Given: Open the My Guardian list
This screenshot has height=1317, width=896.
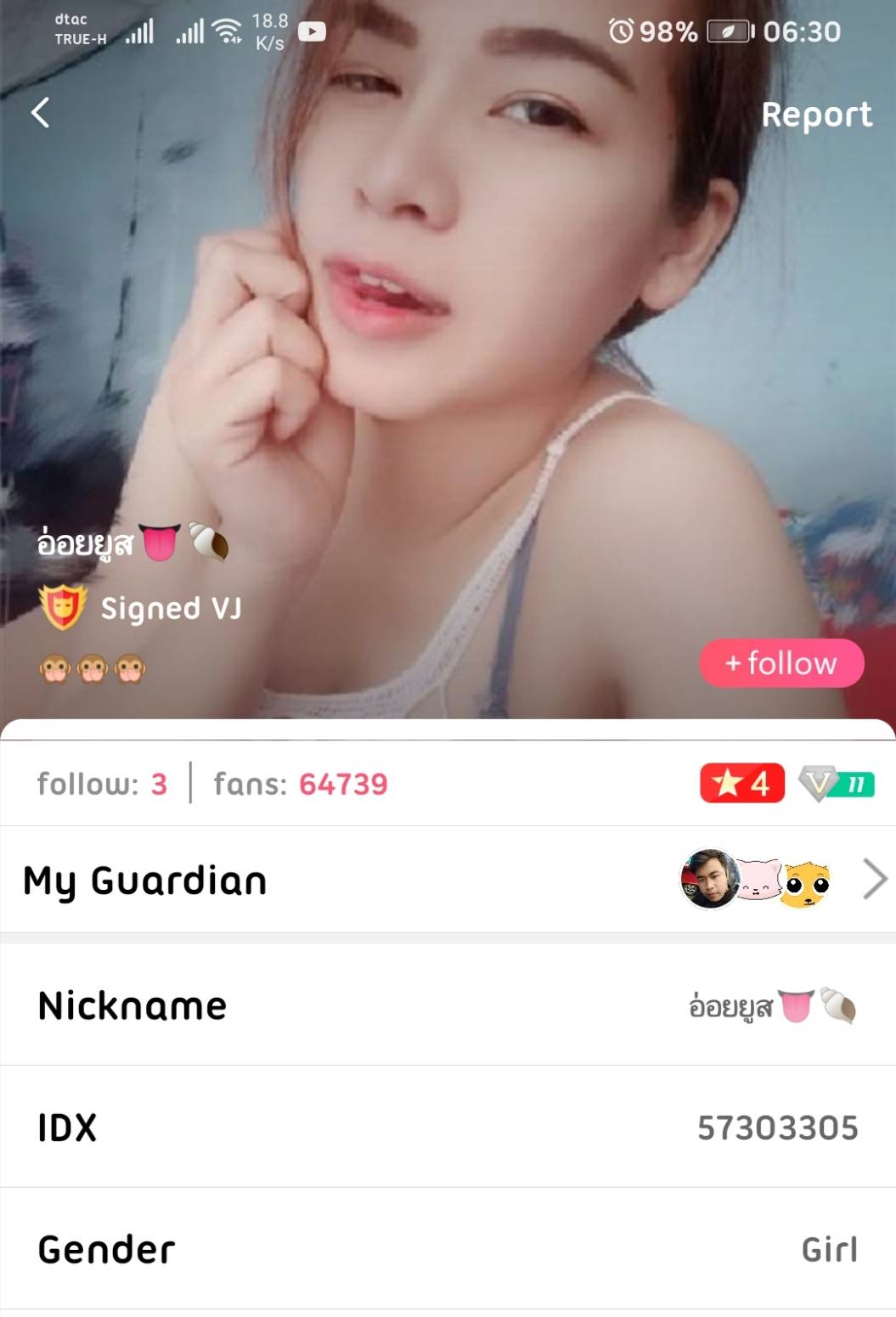Looking at the screenshot, I should pyautogui.click(x=874, y=879).
